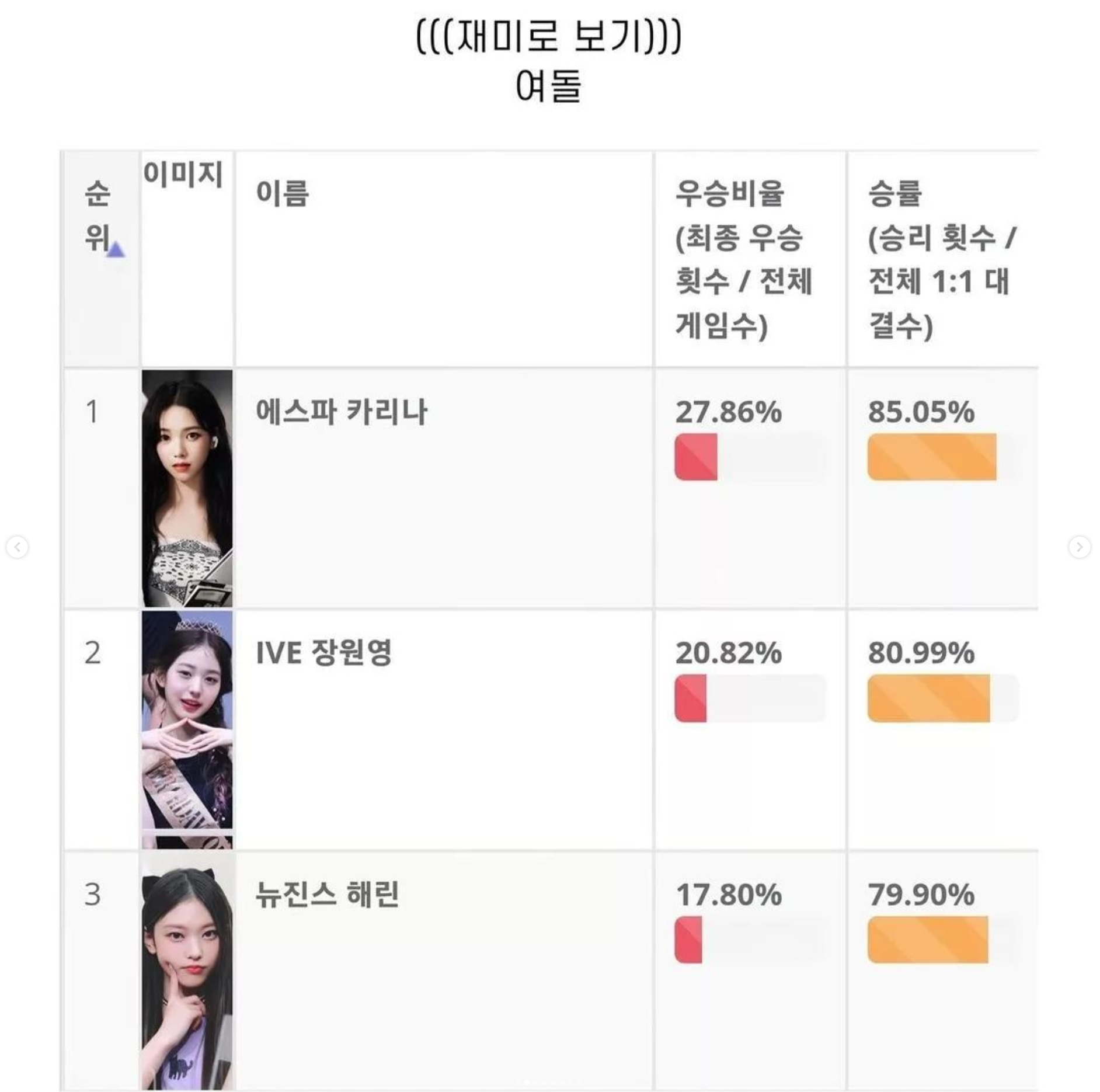Go back to the previous carousel image

click(18, 547)
